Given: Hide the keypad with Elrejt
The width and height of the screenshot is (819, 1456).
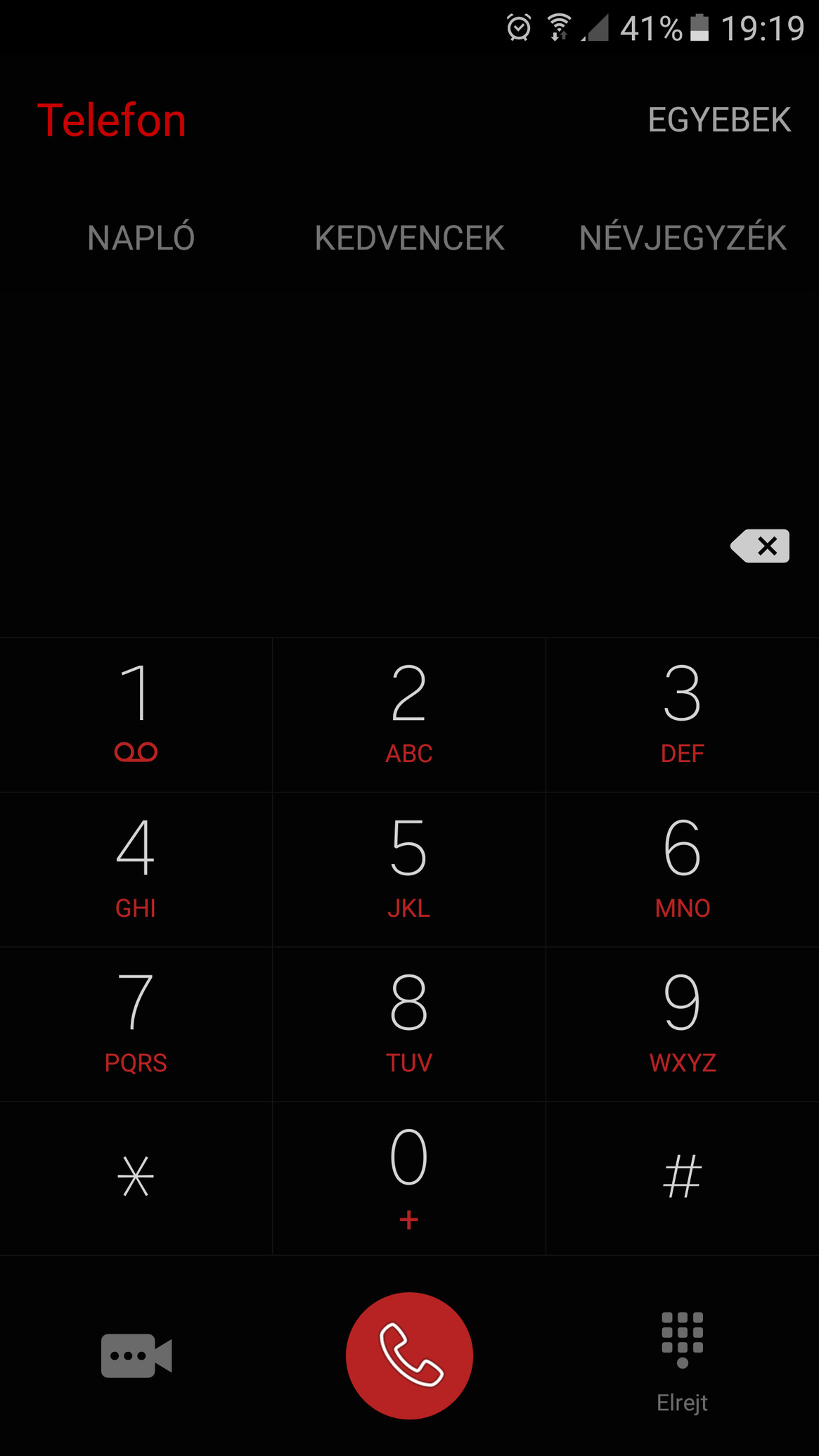Looking at the screenshot, I should pos(682,1360).
